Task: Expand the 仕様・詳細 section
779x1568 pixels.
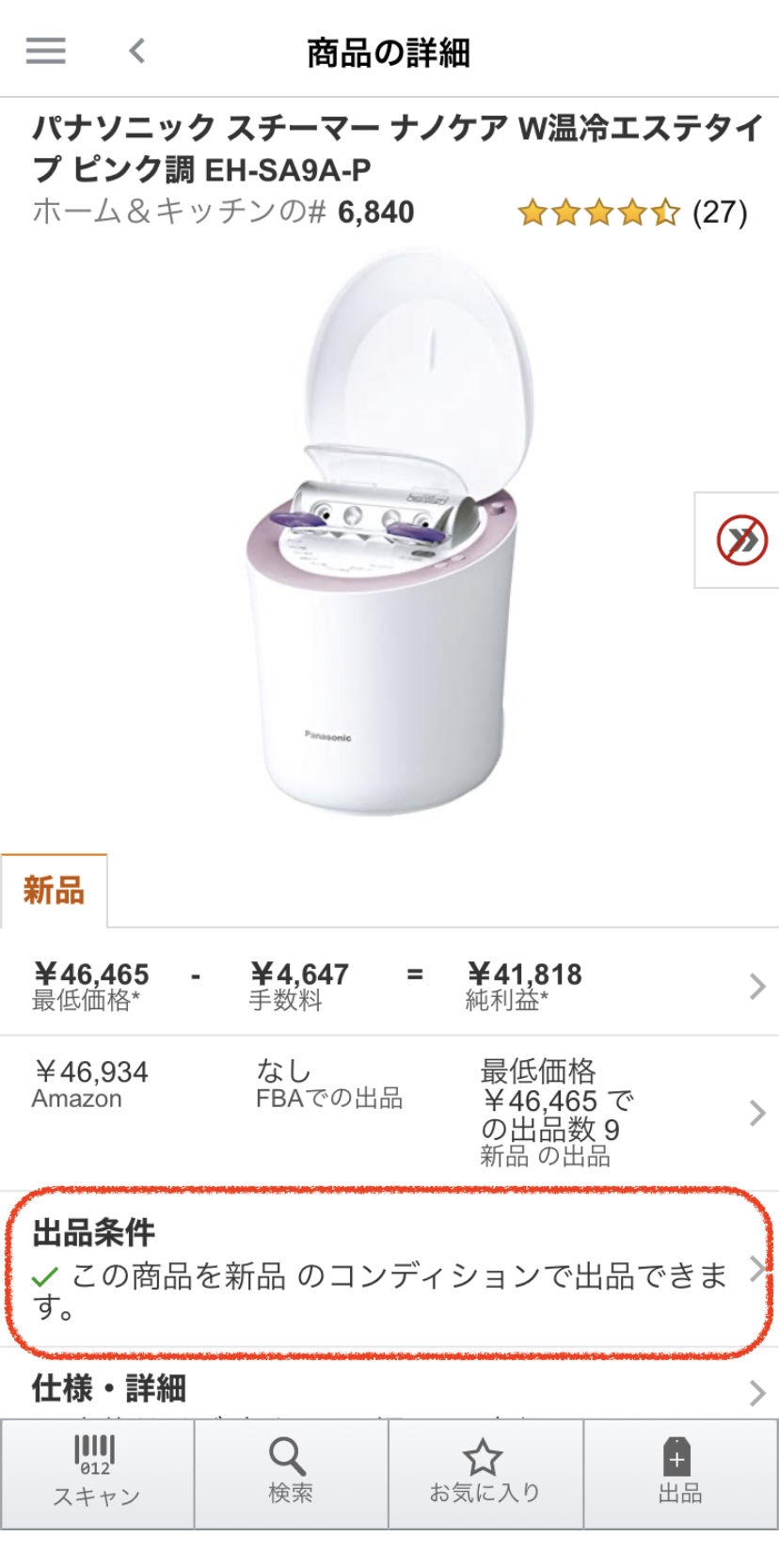Action: click(389, 1389)
